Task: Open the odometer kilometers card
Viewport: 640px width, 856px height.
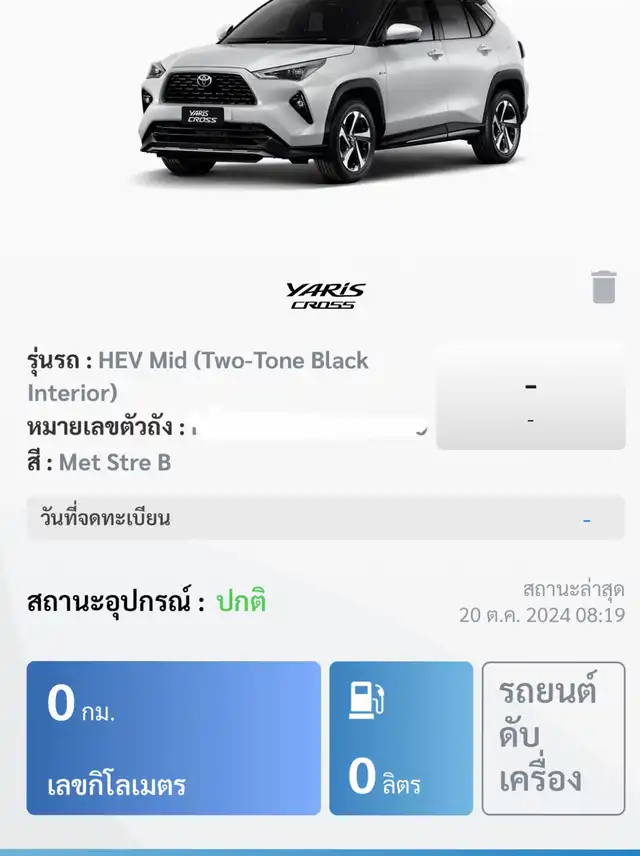Action: pos(173,738)
